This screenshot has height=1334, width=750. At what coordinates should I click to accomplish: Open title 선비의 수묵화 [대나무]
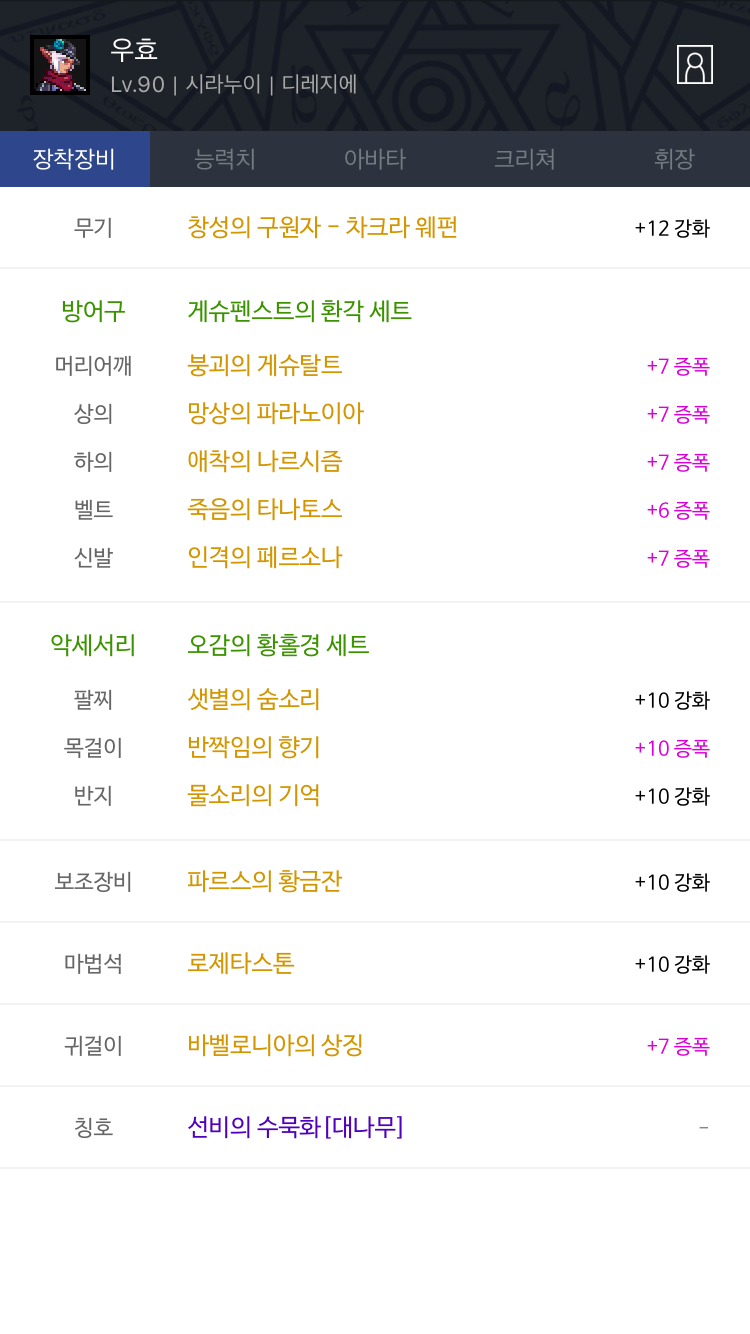[x=295, y=1127]
